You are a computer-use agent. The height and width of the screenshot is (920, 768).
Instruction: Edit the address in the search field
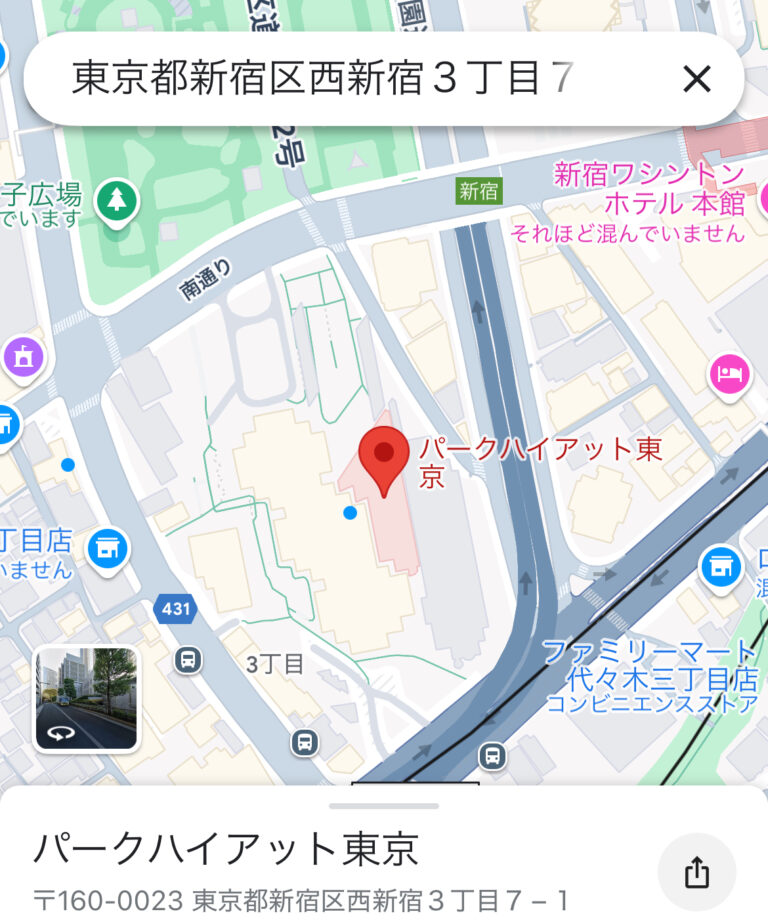coord(320,79)
